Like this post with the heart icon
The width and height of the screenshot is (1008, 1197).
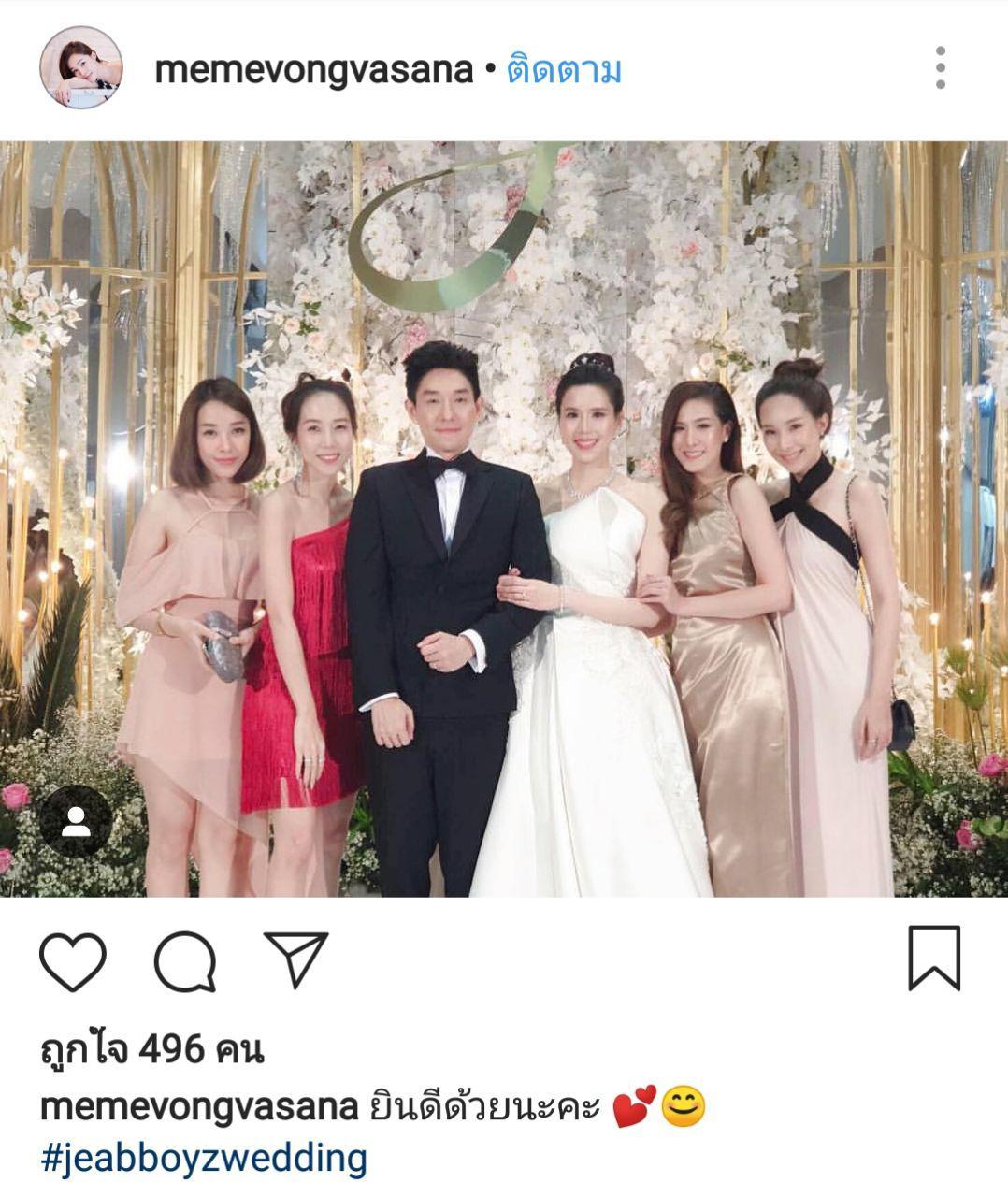pos(73,961)
